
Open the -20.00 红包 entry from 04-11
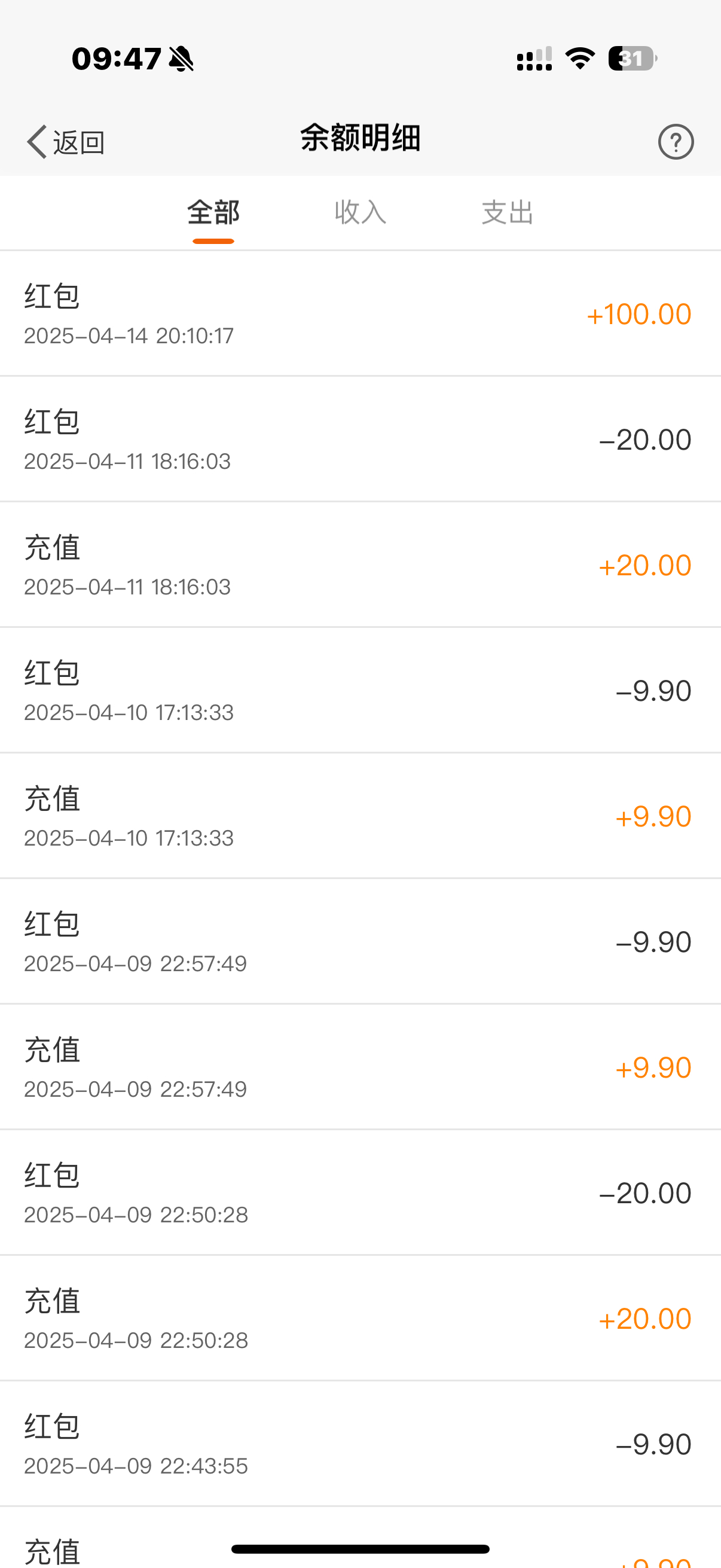(x=360, y=439)
